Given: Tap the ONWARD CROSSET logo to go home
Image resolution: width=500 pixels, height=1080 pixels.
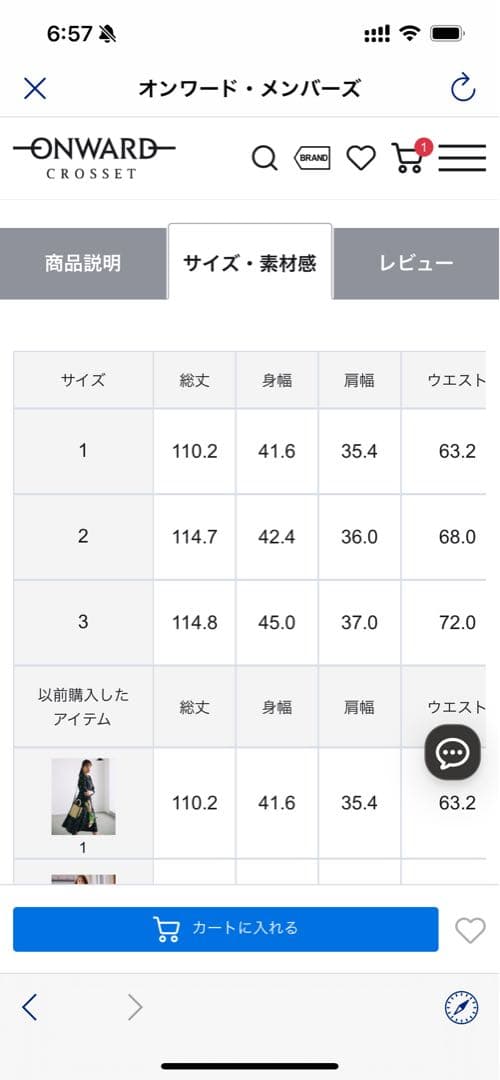Looking at the screenshot, I should [94, 158].
